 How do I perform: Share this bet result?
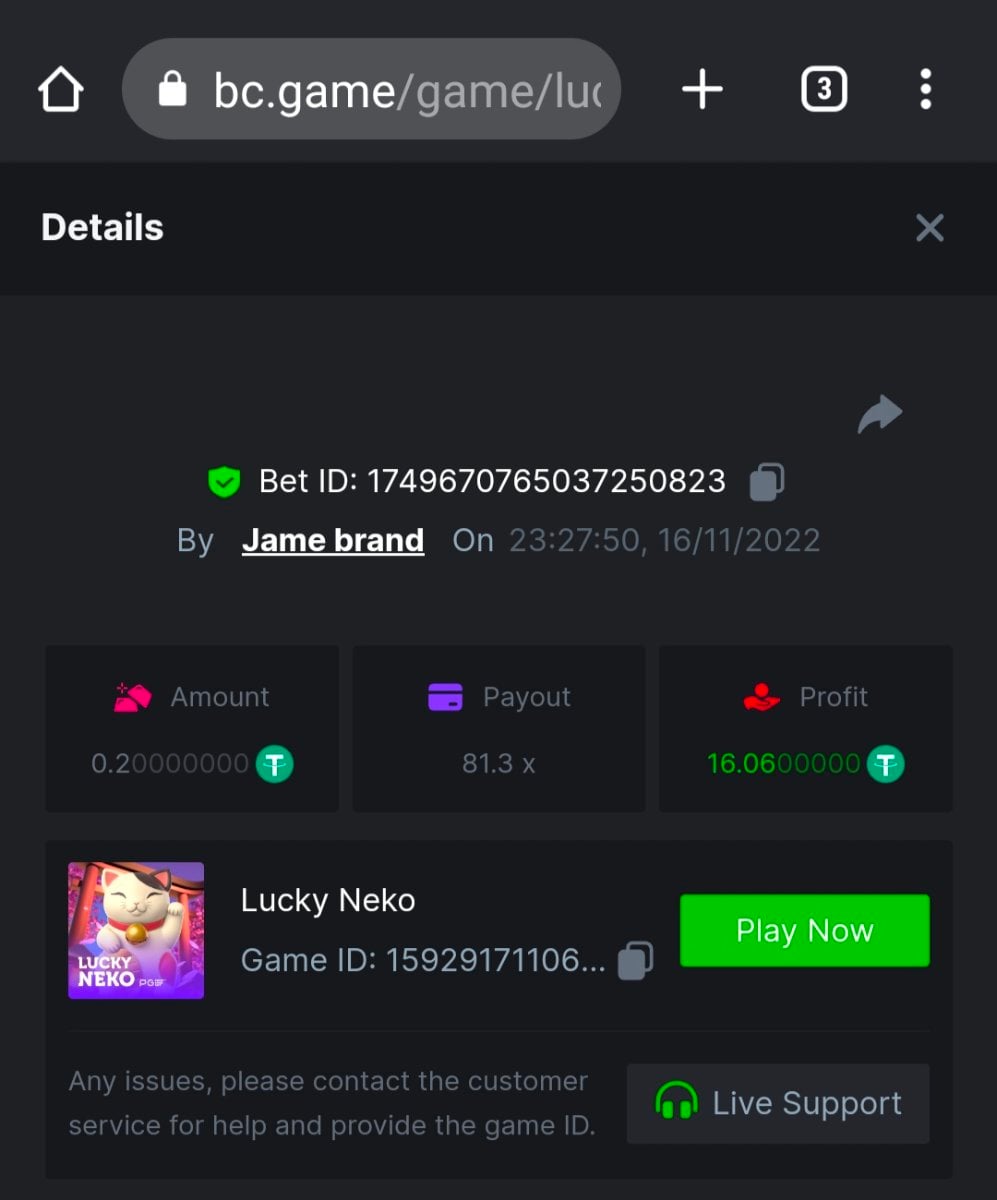pyautogui.click(x=880, y=414)
